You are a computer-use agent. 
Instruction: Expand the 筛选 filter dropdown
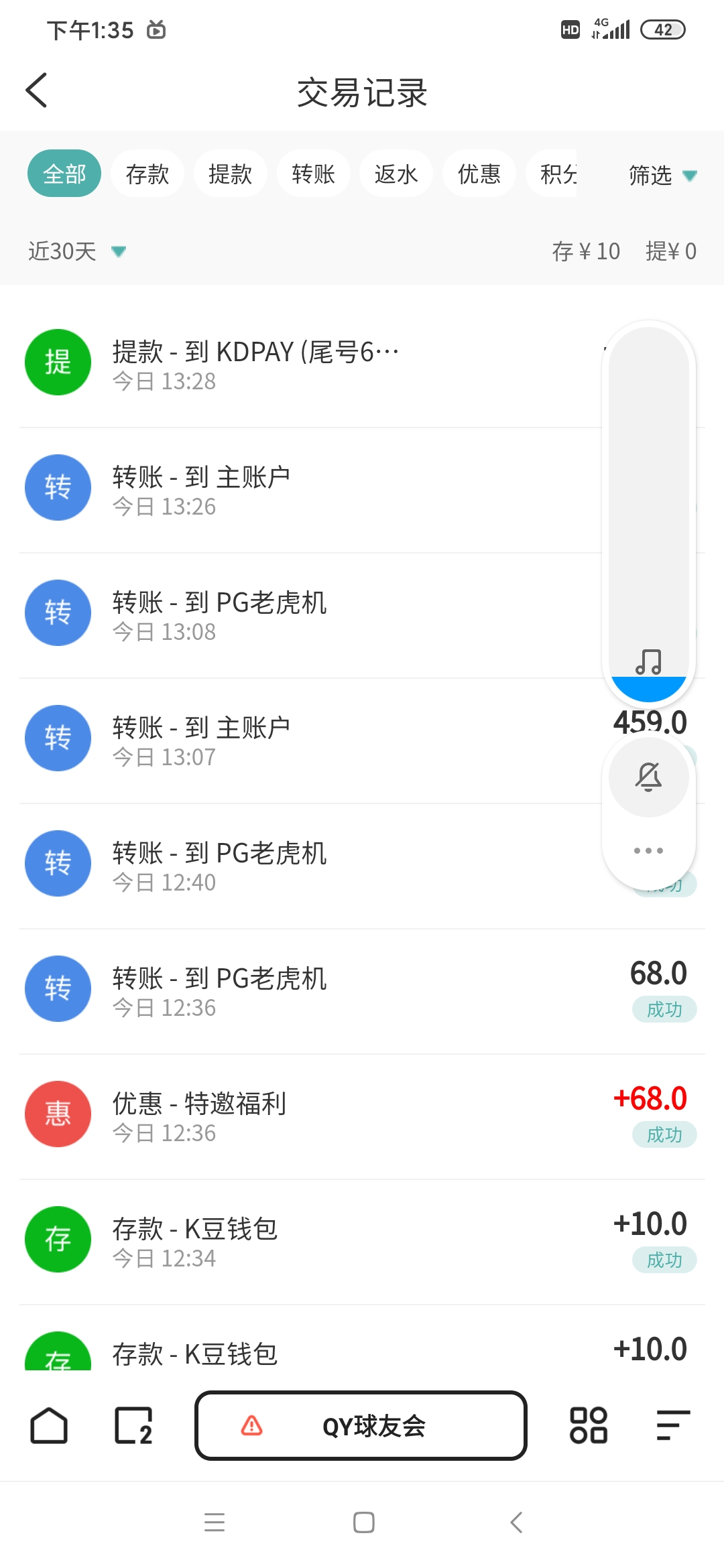click(x=662, y=176)
